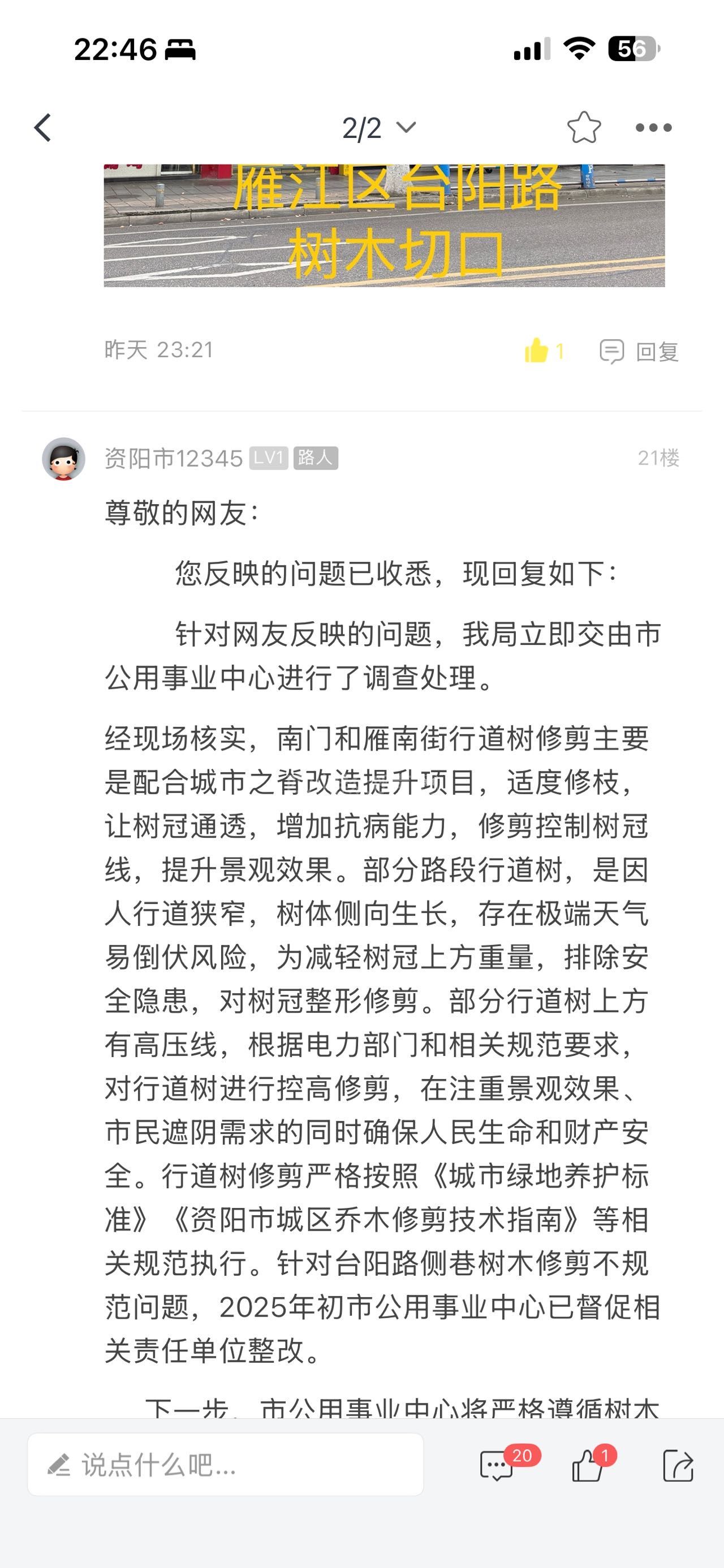This screenshot has width=724, height=1568.
Task: Tap the 说点什么吧 comment input field
Action: point(225,1465)
